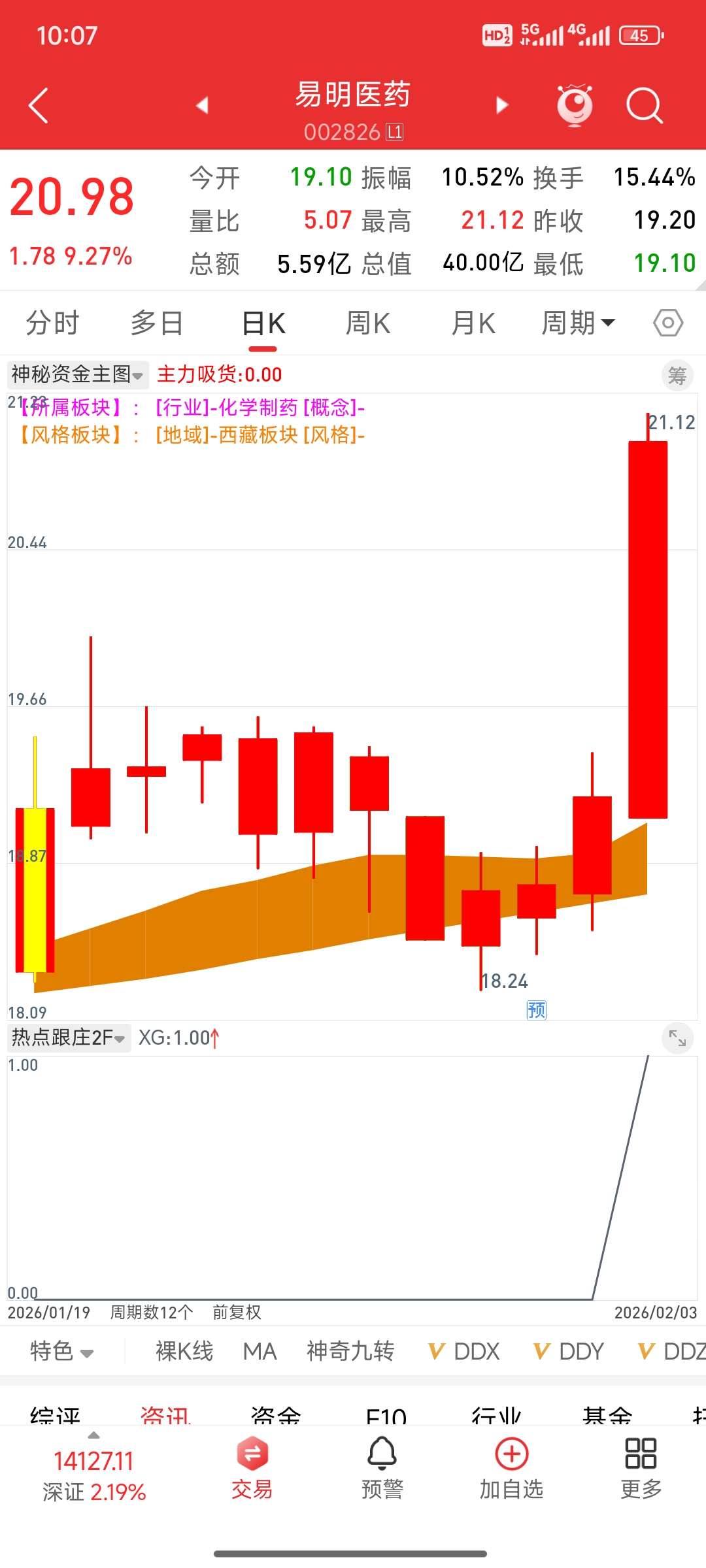Open the 筹 chip distribution button
This screenshot has width=706, height=1568.
677,376
